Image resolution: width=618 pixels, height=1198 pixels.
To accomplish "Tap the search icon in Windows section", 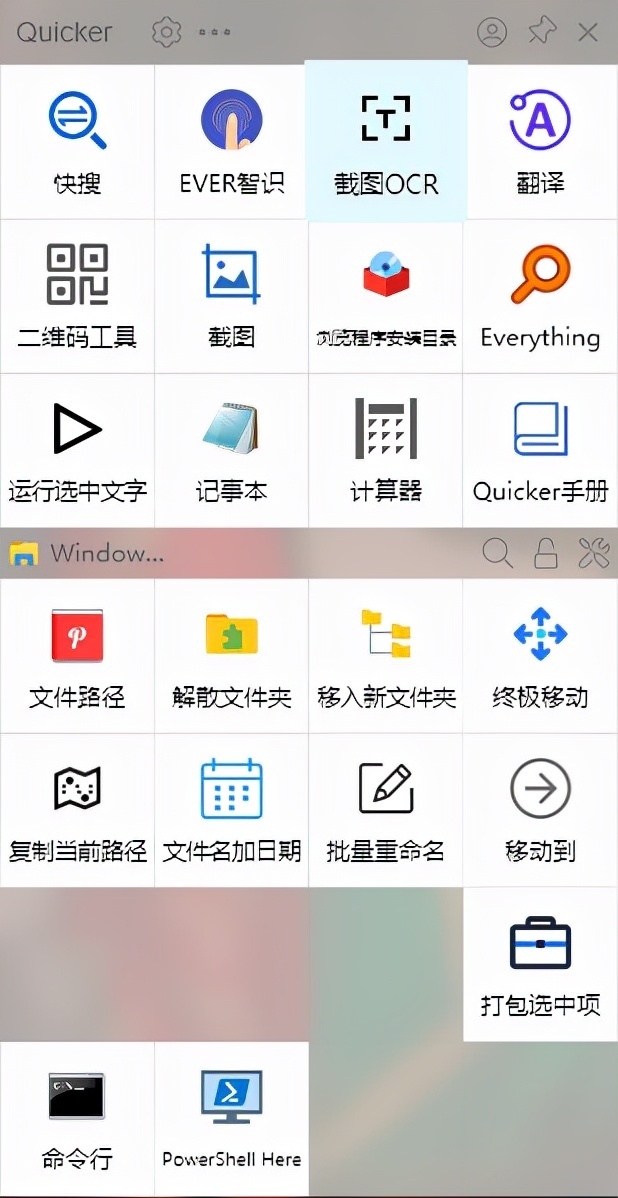I will (x=496, y=552).
